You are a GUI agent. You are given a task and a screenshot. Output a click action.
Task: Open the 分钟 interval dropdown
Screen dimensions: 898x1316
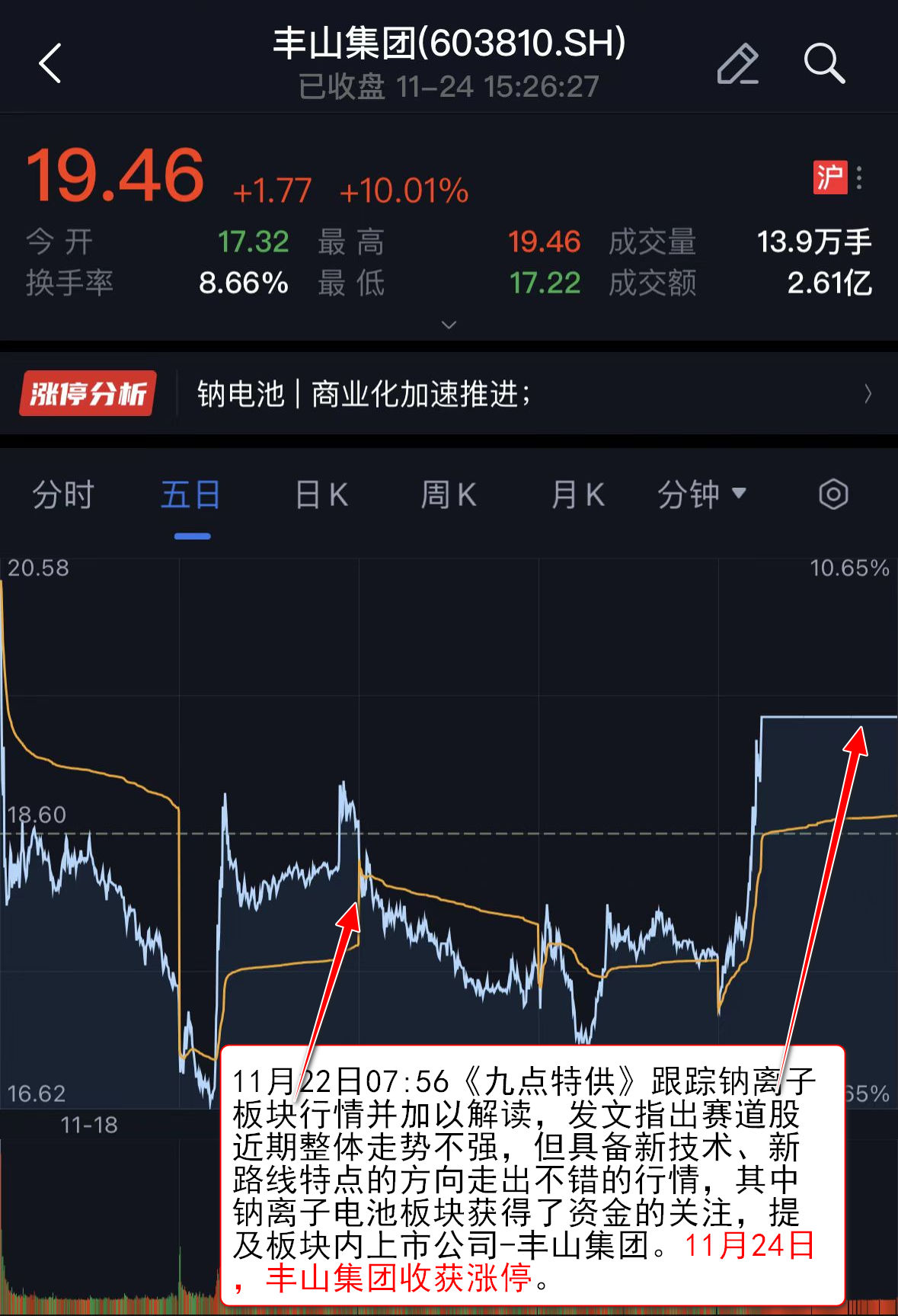[x=701, y=495]
